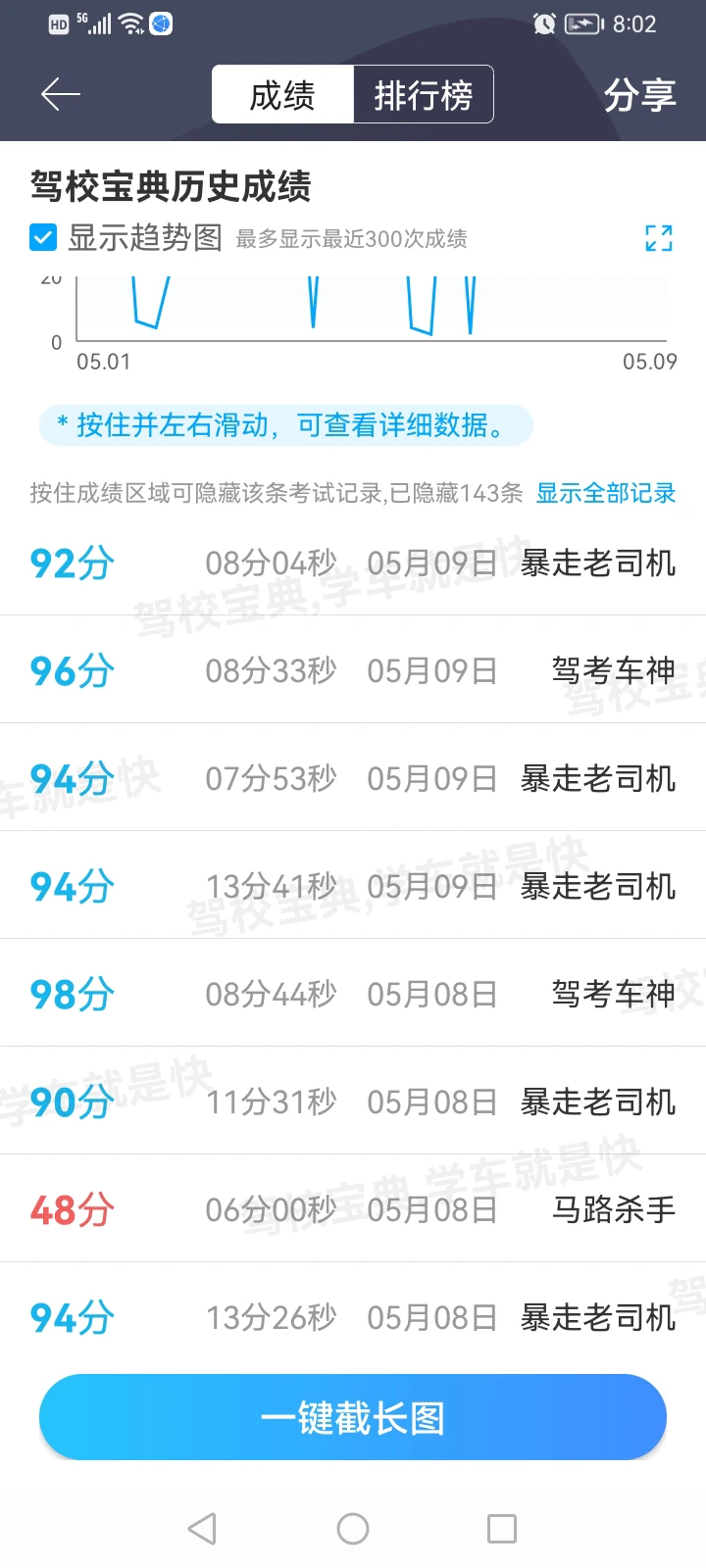Tap 显示全部记录 to show all records
706x1568 pixels.
click(x=606, y=493)
